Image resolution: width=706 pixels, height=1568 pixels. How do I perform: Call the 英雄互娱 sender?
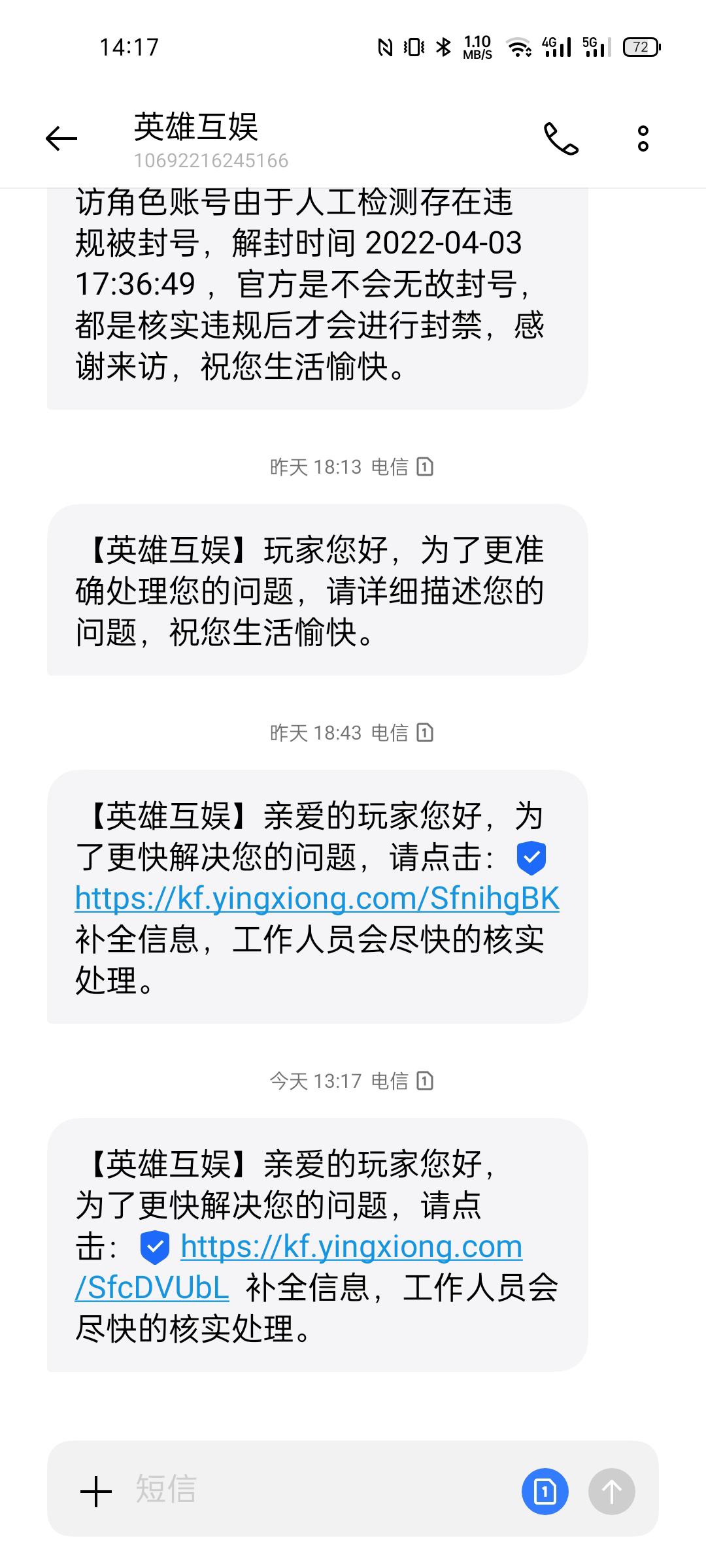[x=561, y=139]
